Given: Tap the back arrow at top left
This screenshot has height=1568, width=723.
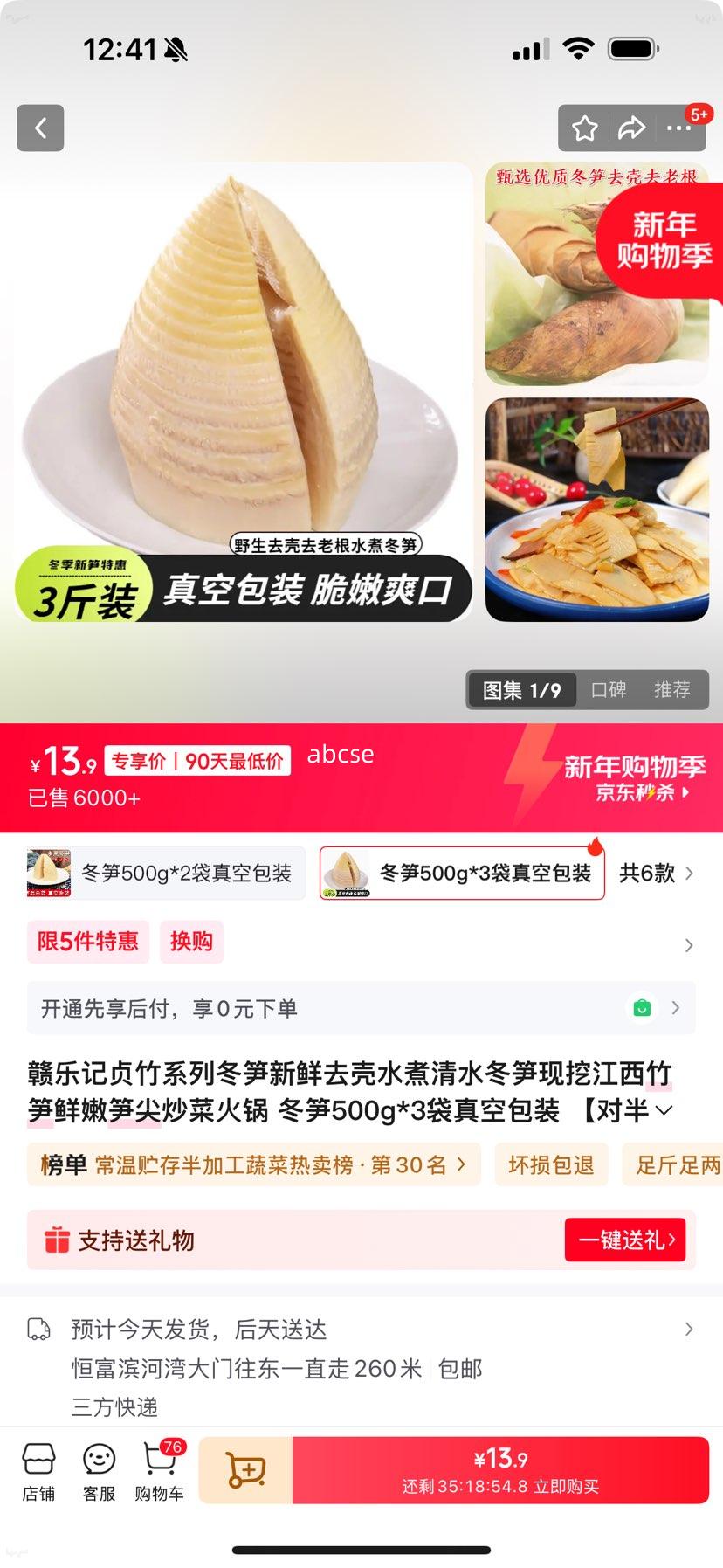Looking at the screenshot, I should [x=40, y=128].
